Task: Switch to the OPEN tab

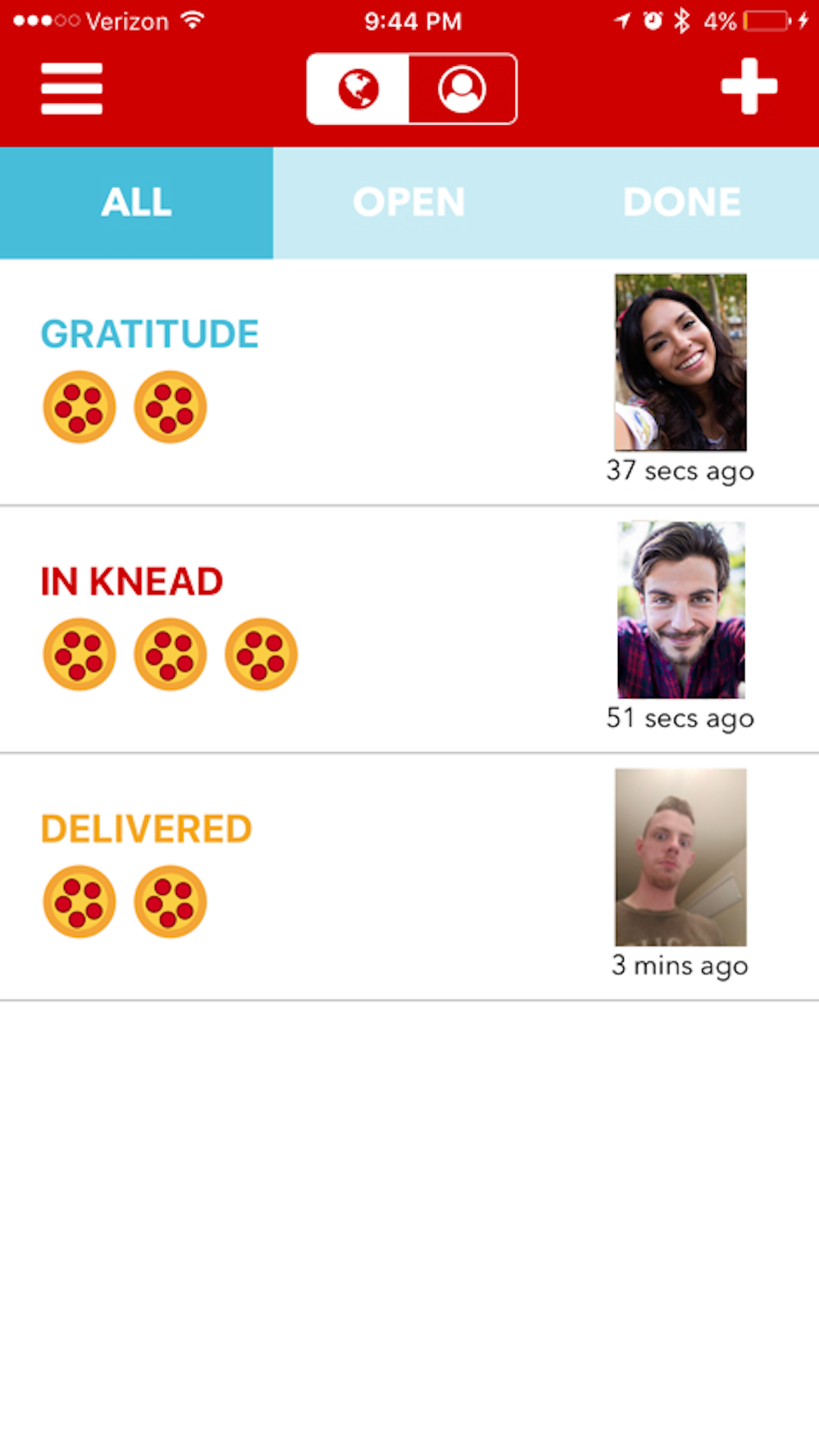Action: [409, 202]
